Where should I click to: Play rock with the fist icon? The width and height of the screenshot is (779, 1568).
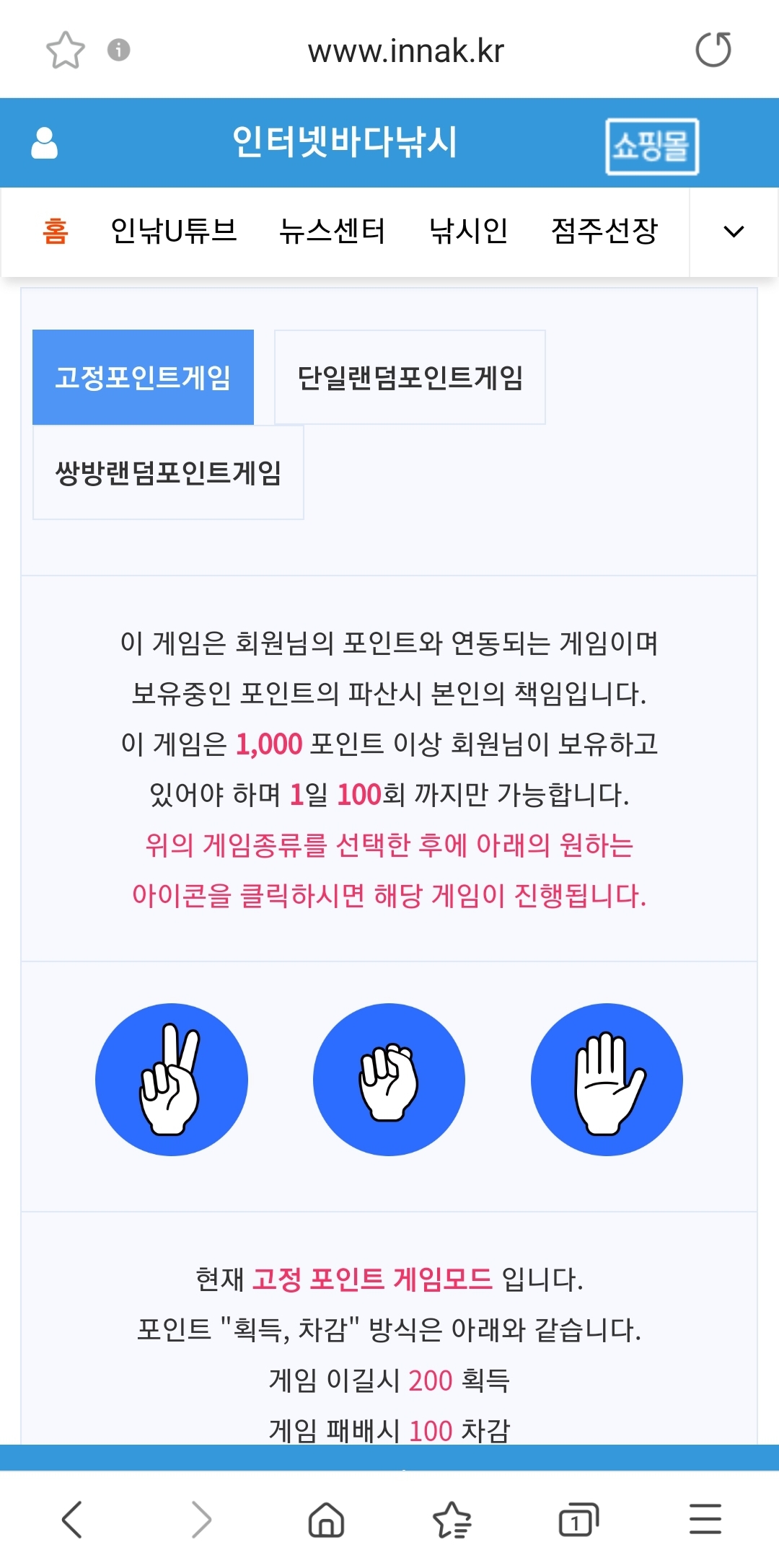tap(389, 1079)
